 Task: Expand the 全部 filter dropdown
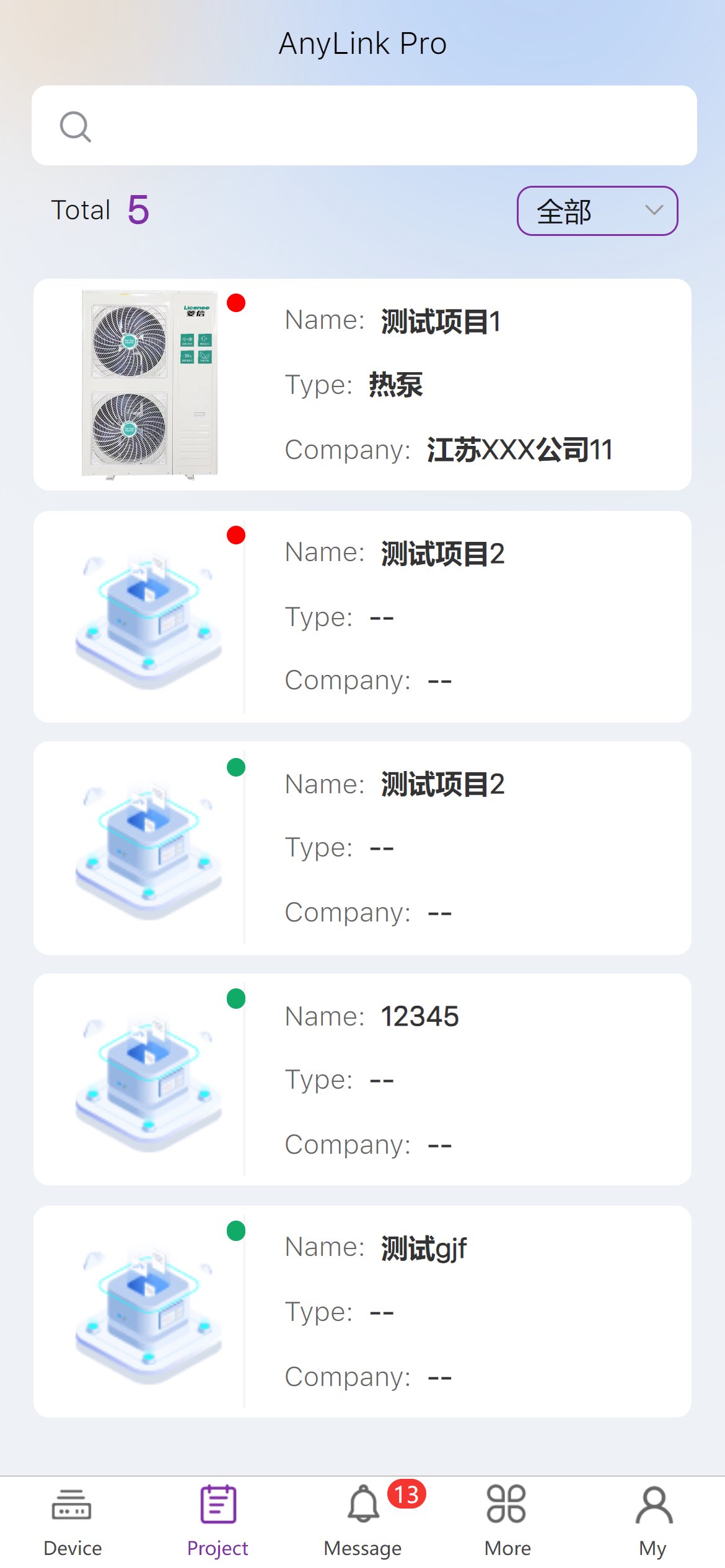597,211
